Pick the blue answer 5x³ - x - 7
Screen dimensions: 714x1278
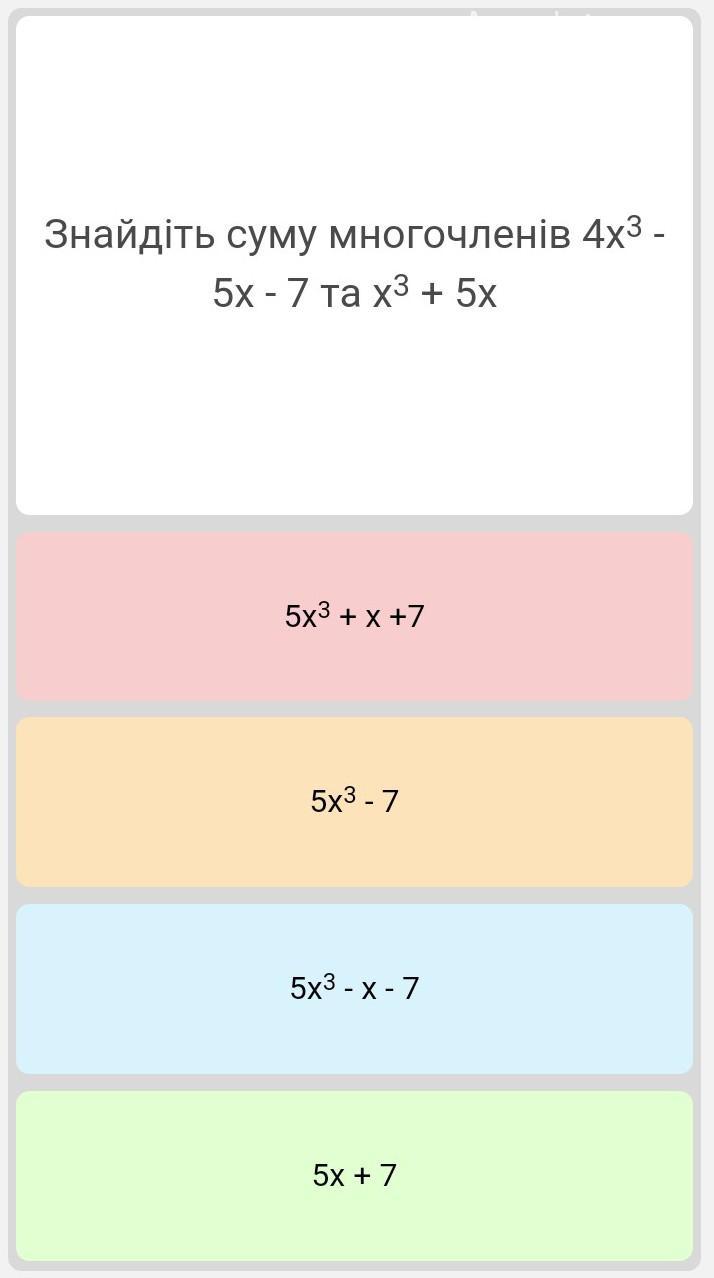click(354, 988)
